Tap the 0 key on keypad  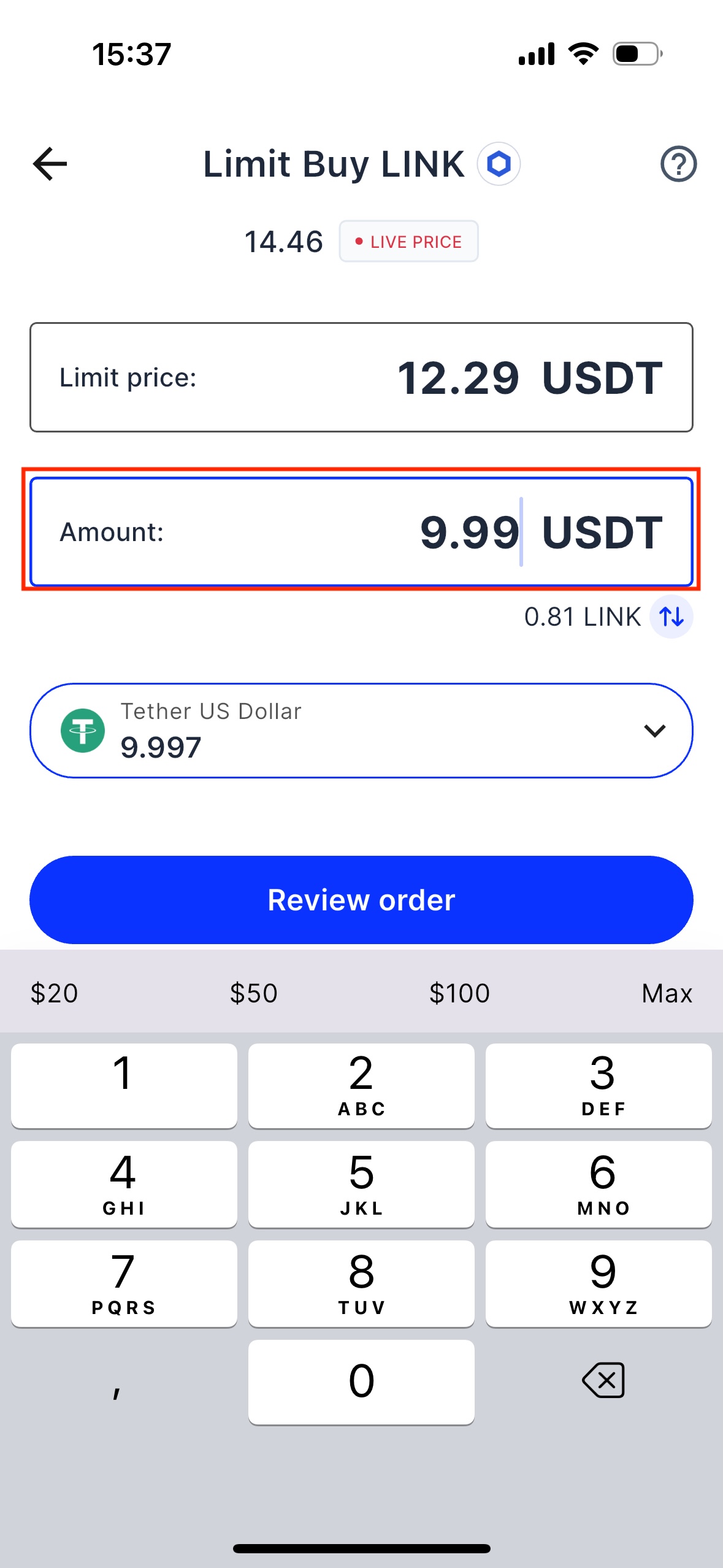(361, 1382)
